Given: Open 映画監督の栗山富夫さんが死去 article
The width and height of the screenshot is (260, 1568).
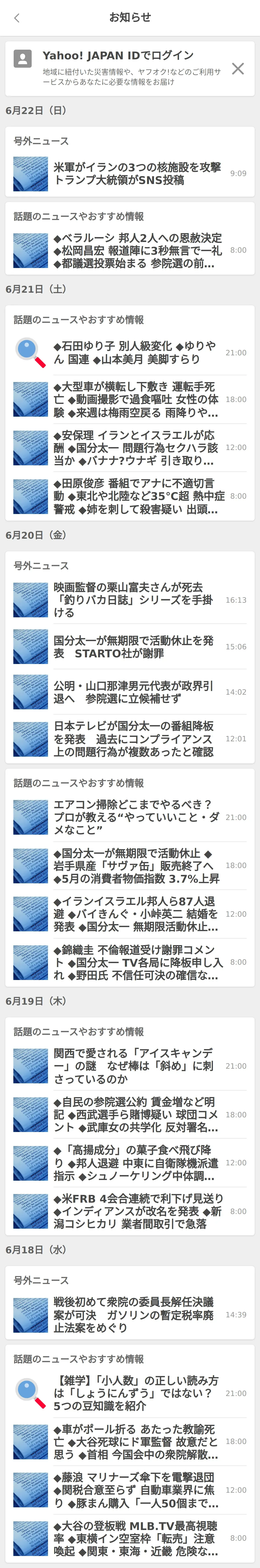Looking at the screenshot, I should tap(137, 600).
